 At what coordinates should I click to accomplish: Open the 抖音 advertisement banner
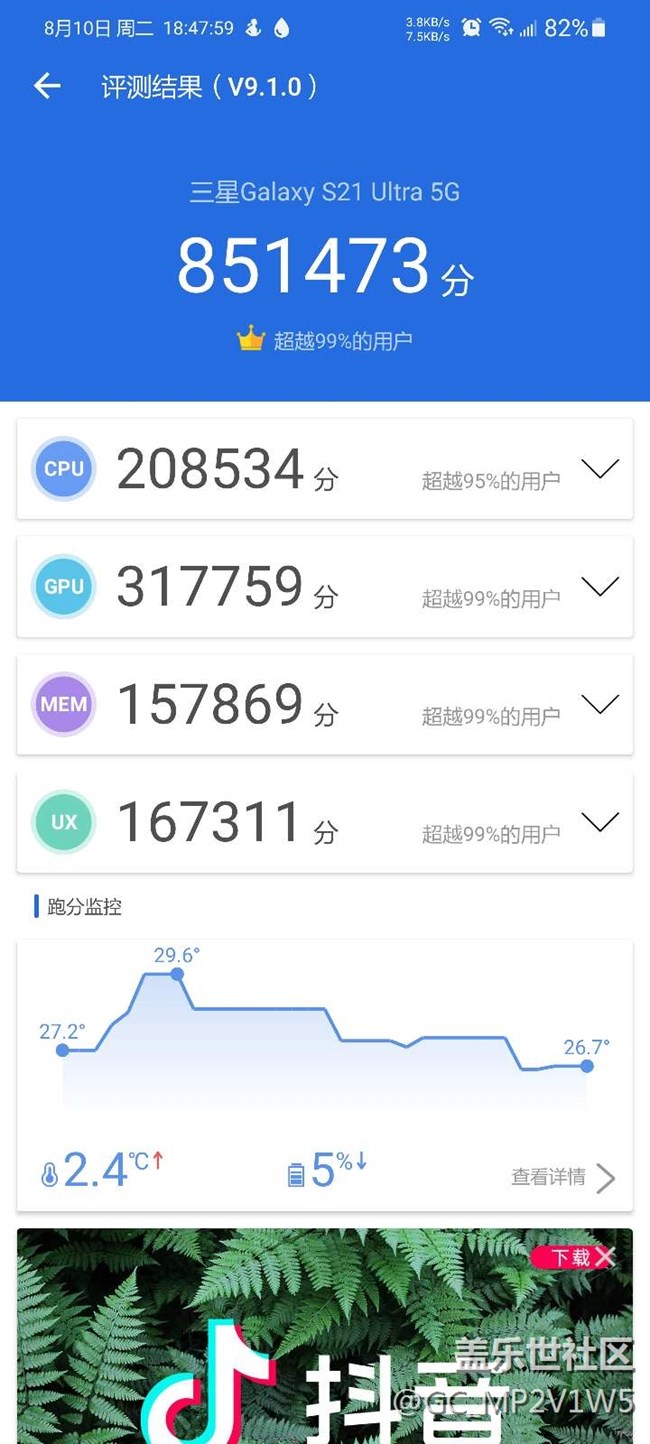(325, 1336)
